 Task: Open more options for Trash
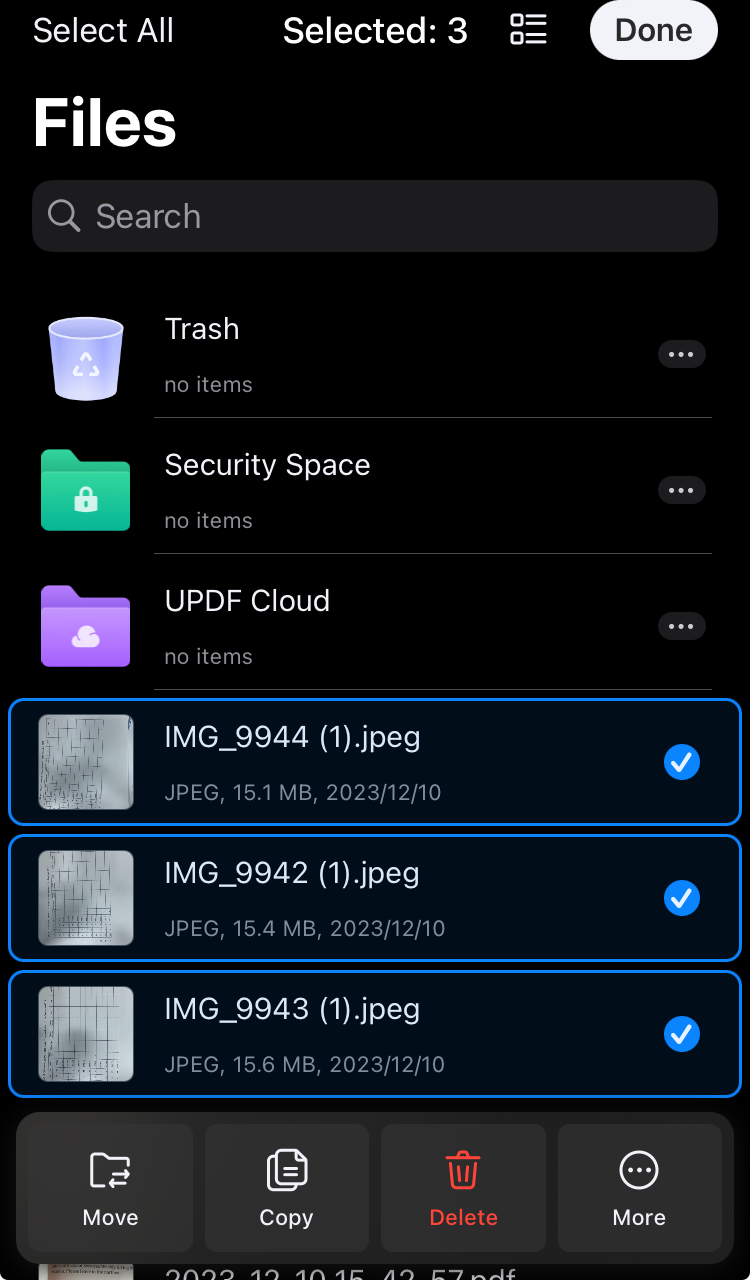[681, 355]
